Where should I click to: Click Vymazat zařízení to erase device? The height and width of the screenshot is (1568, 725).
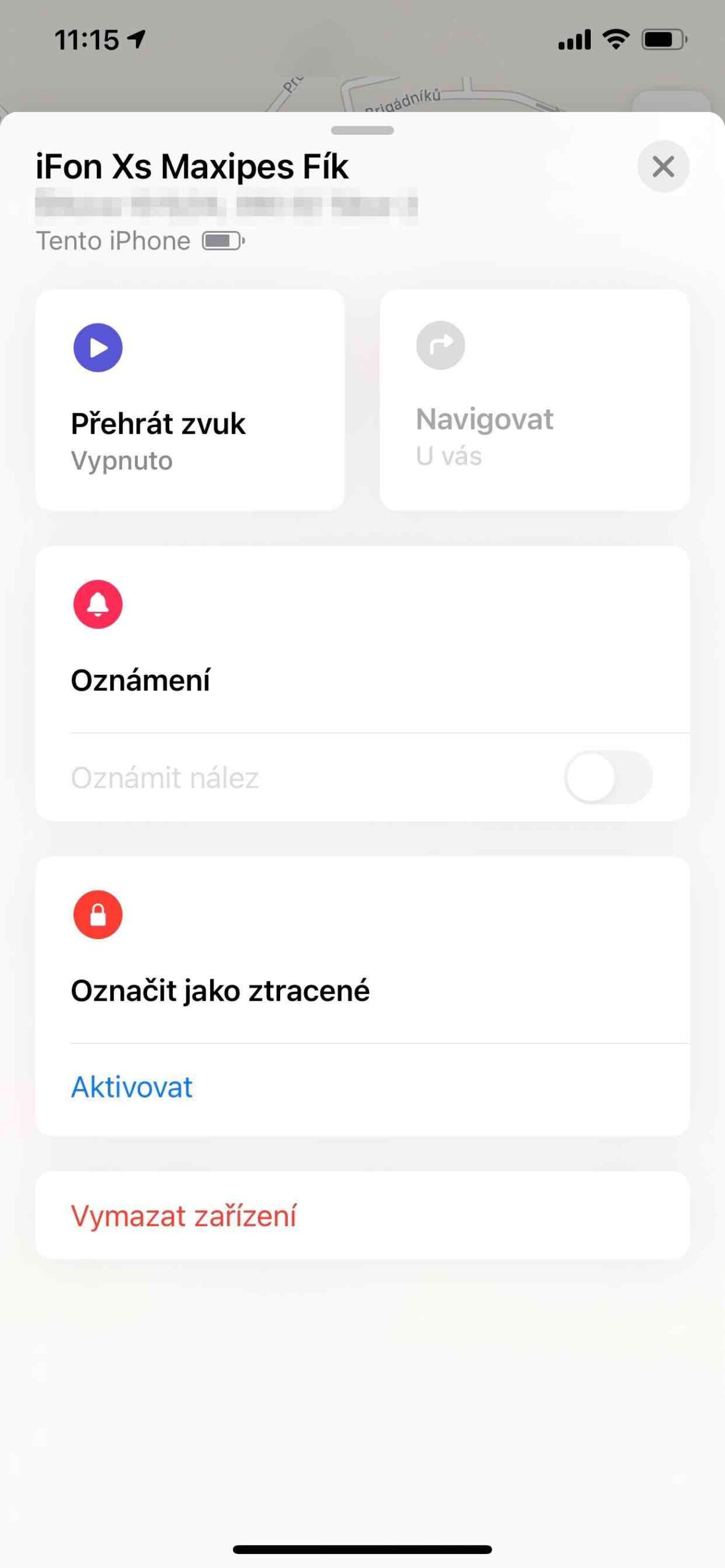pos(184,1215)
